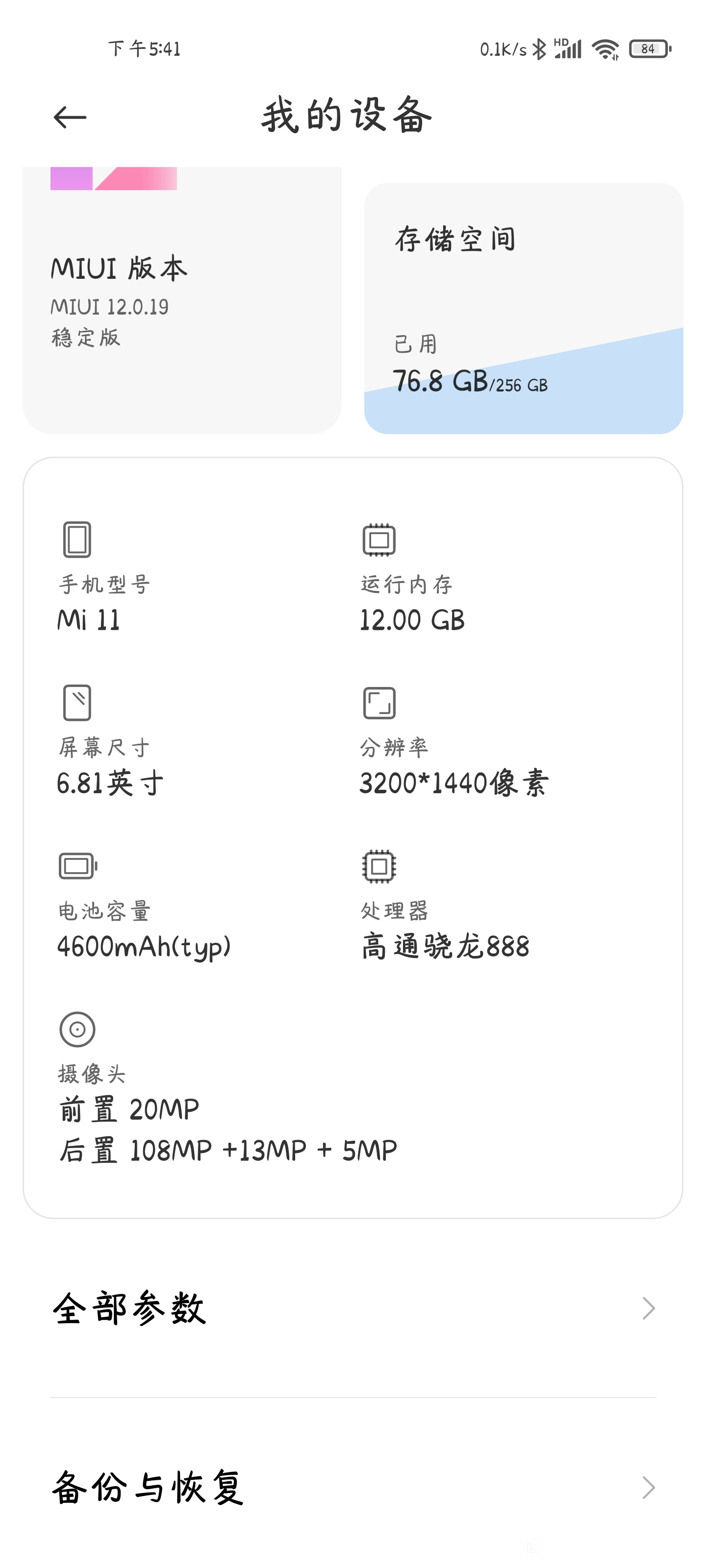Viewport: 706px width, 1568px height.
Task: Open the MIUI 版本 card
Action: (x=182, y=300)
